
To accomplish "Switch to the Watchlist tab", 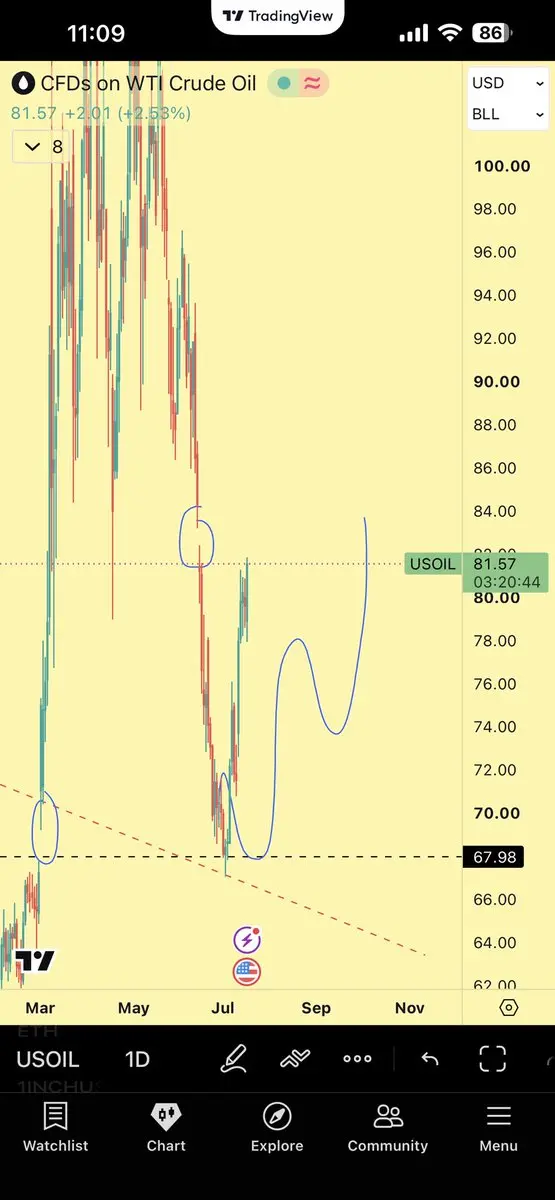I will coord(56,1127).
